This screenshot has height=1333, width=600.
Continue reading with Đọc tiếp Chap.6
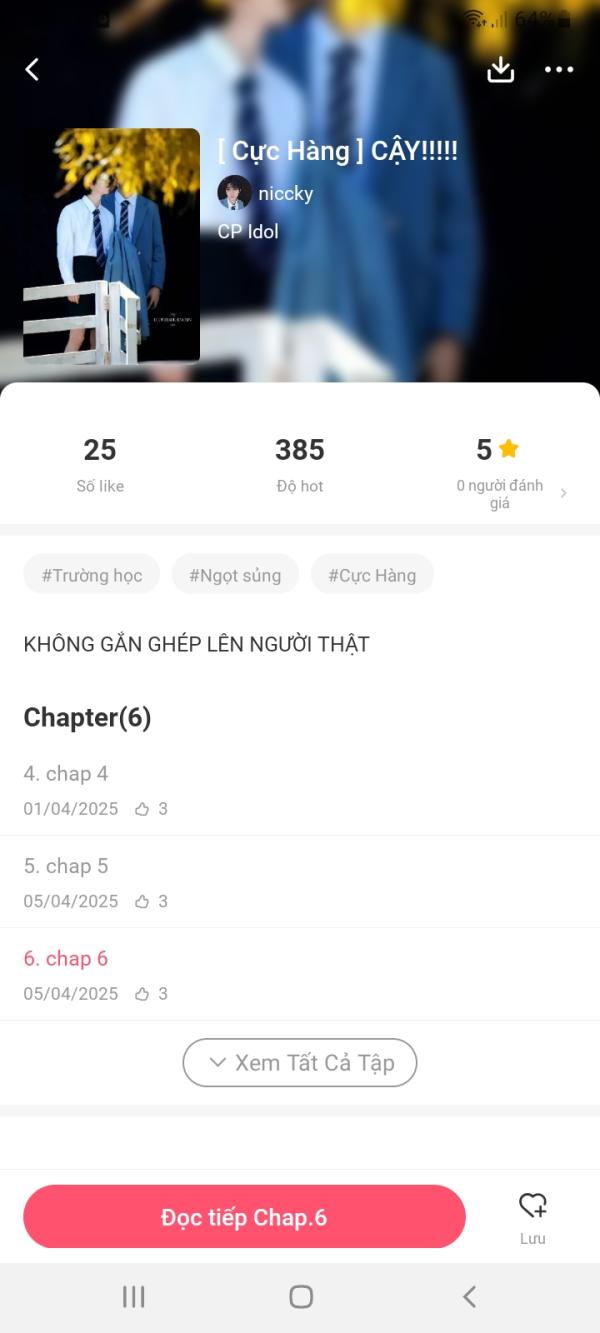[x=244, y=1217]
